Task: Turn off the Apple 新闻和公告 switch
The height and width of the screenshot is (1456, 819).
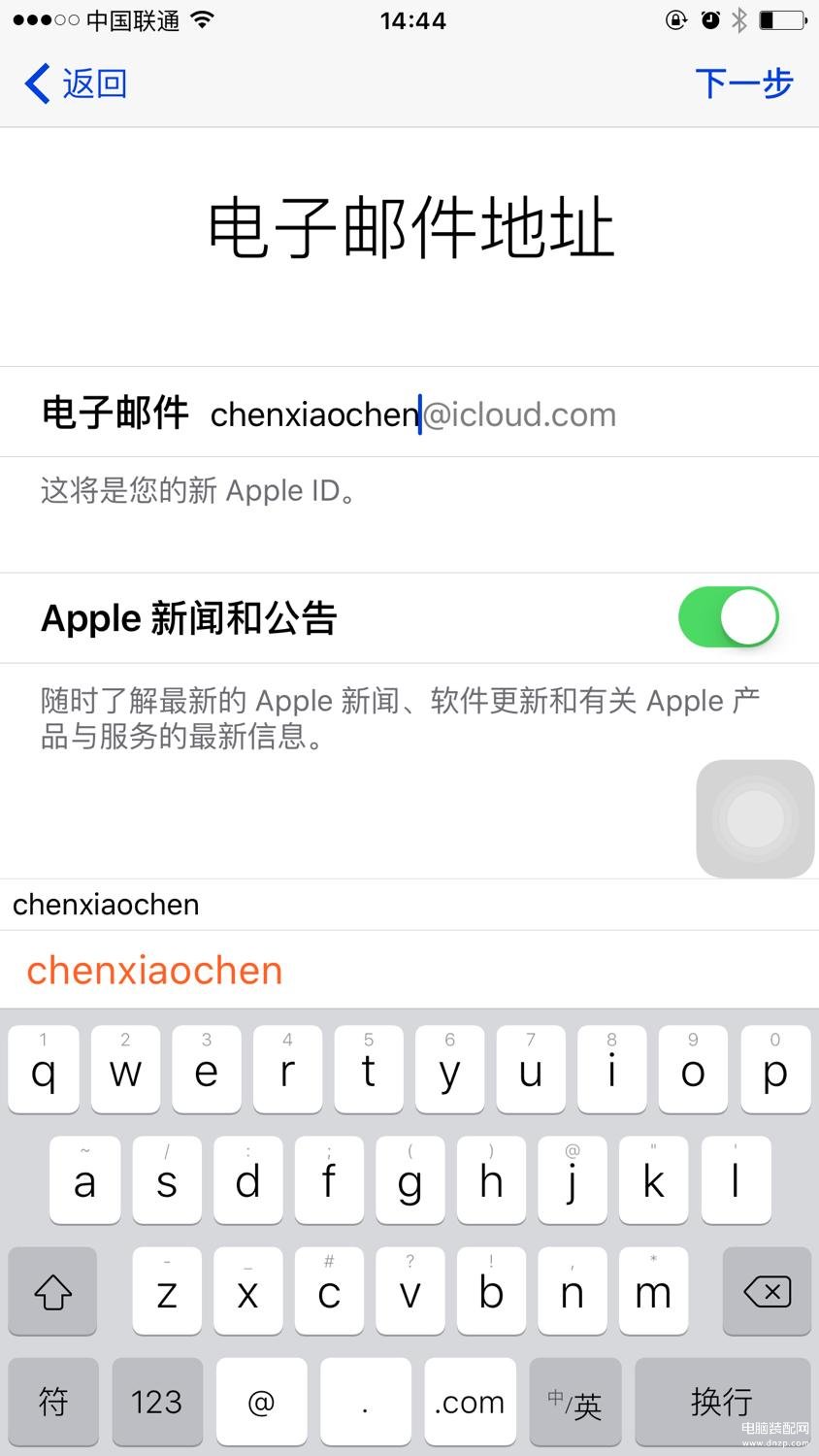Action: [x=729, y=617]
